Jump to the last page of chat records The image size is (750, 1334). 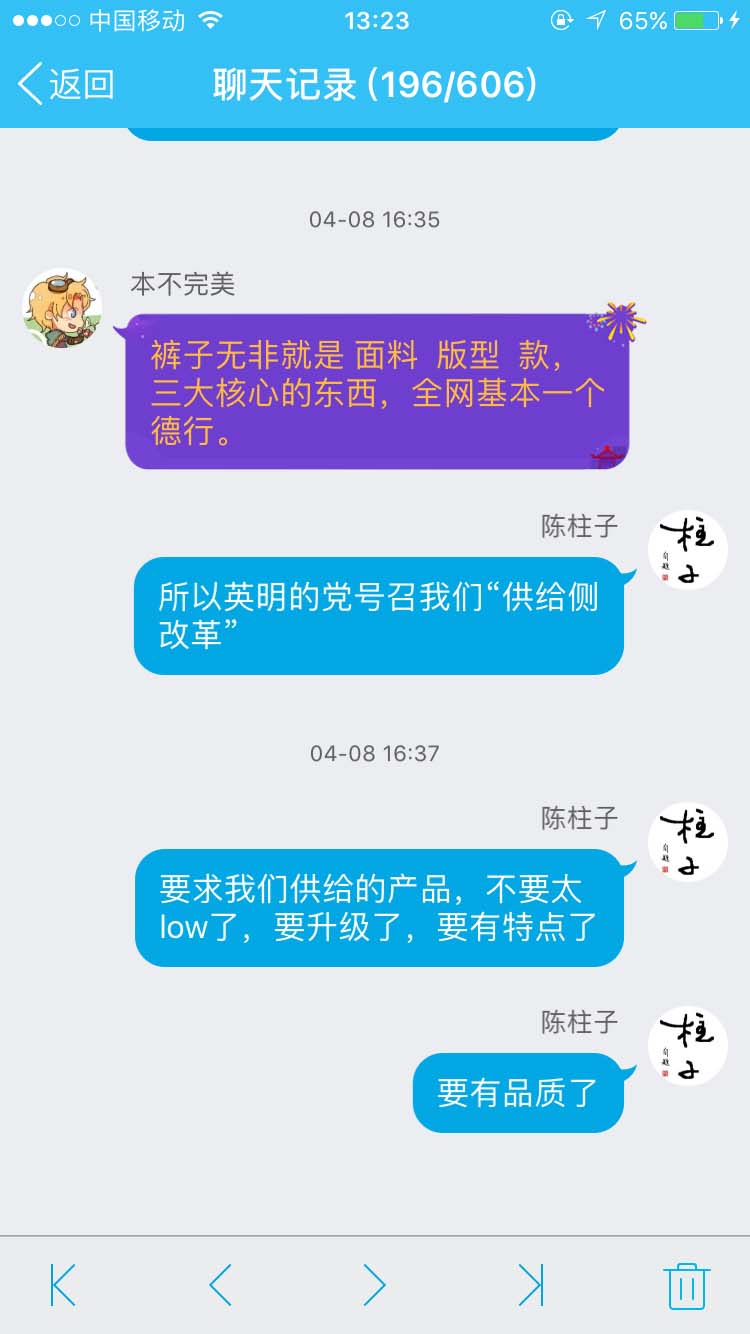pos(532,1288)
